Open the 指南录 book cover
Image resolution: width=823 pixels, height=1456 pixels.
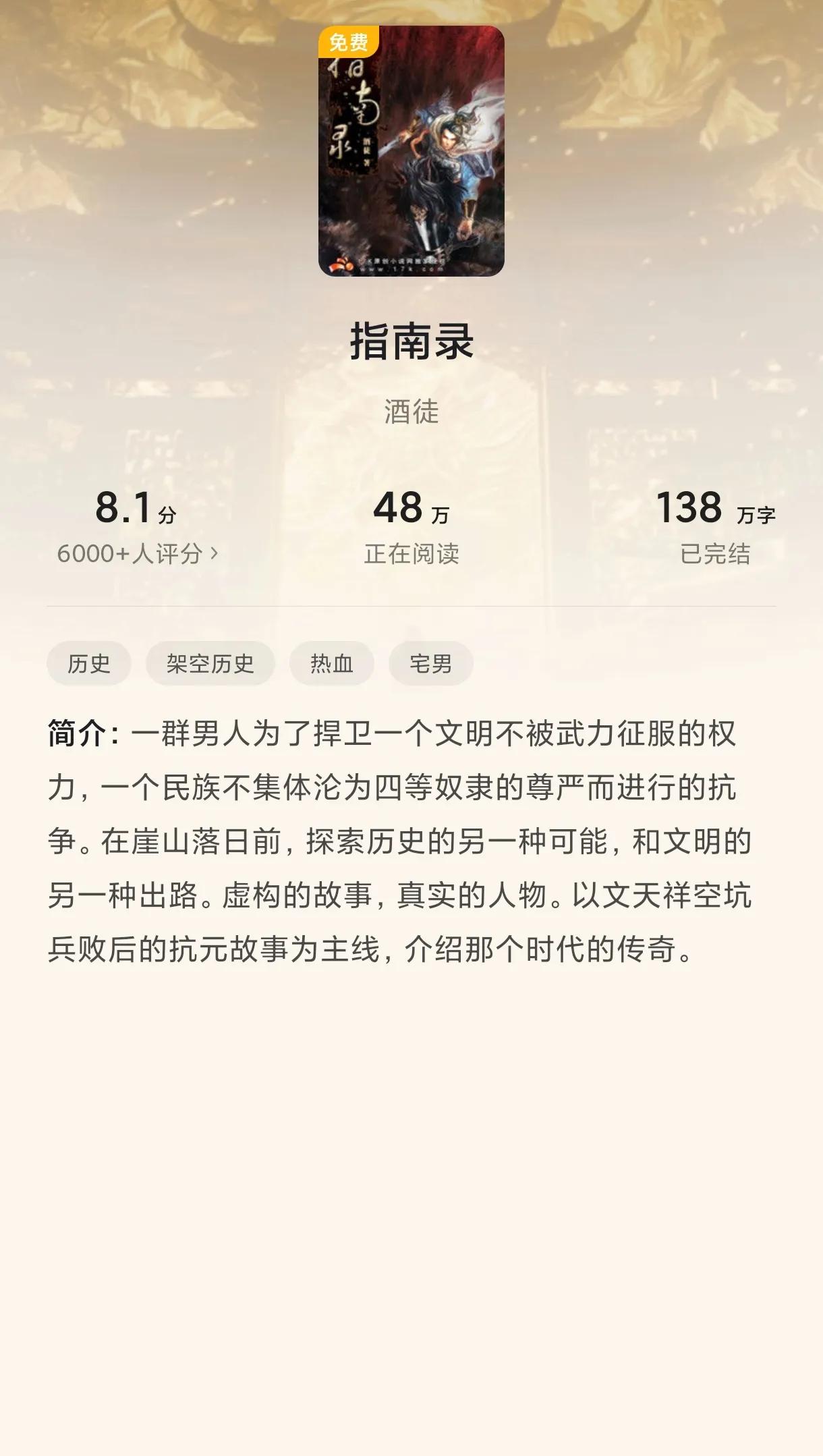(412, 151)
